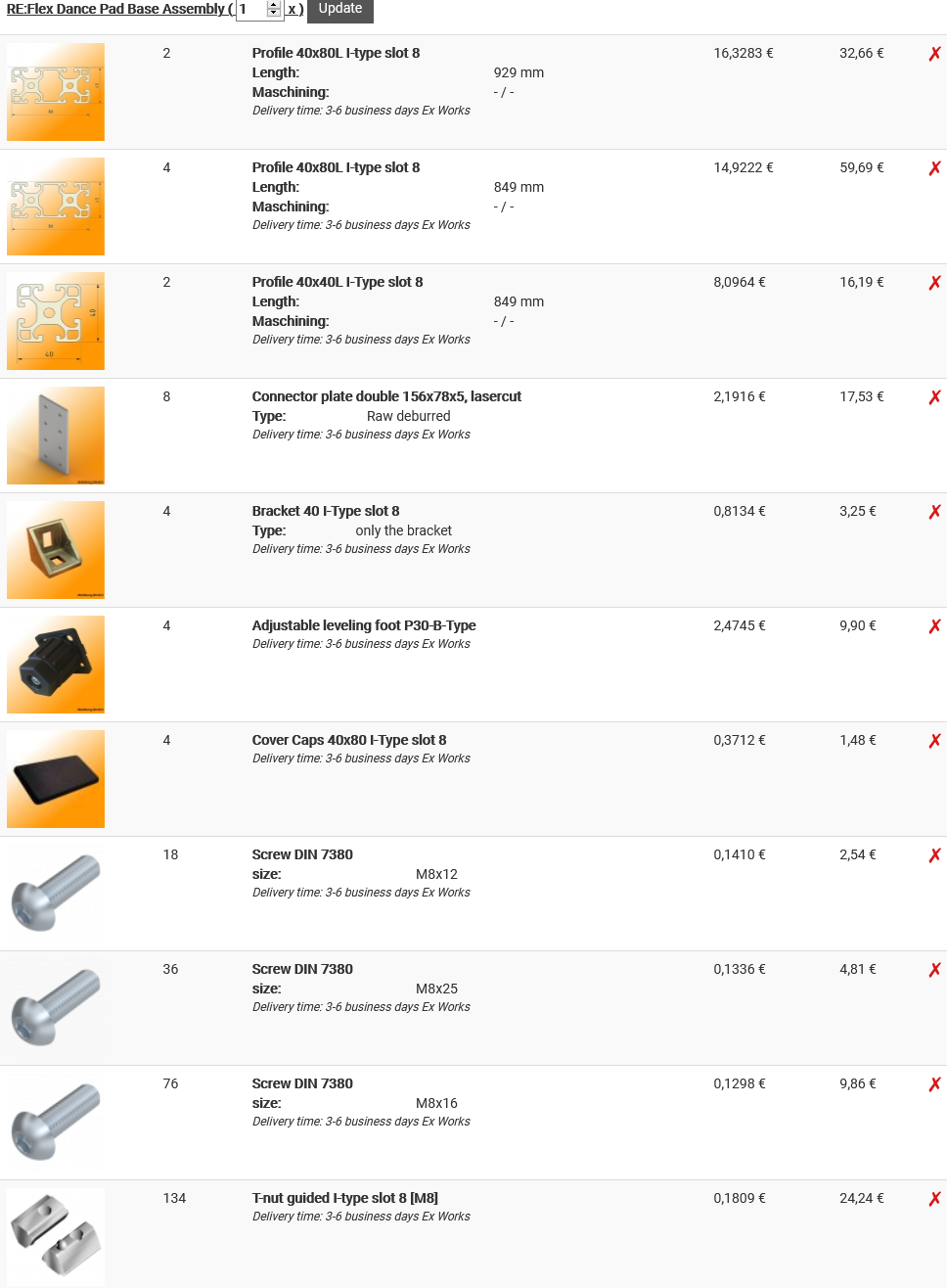Focus the assembly quantity input field
The width and height of the screenshot is (947, 1288).
pyautogui.click(x=252, y=9)
